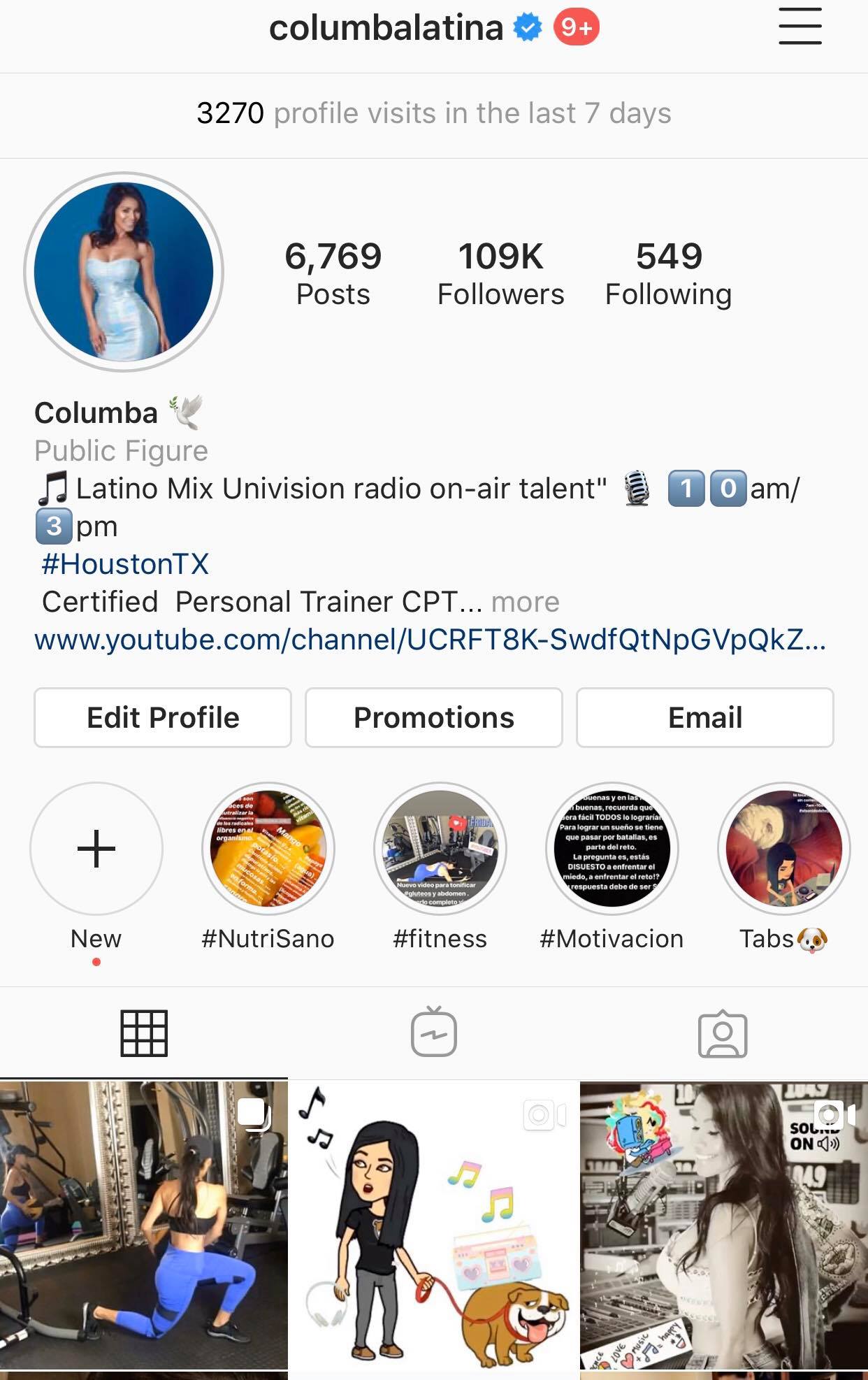Open the Following list
The width and height of the screenshot is (868, 1380).
coord(668,273)
